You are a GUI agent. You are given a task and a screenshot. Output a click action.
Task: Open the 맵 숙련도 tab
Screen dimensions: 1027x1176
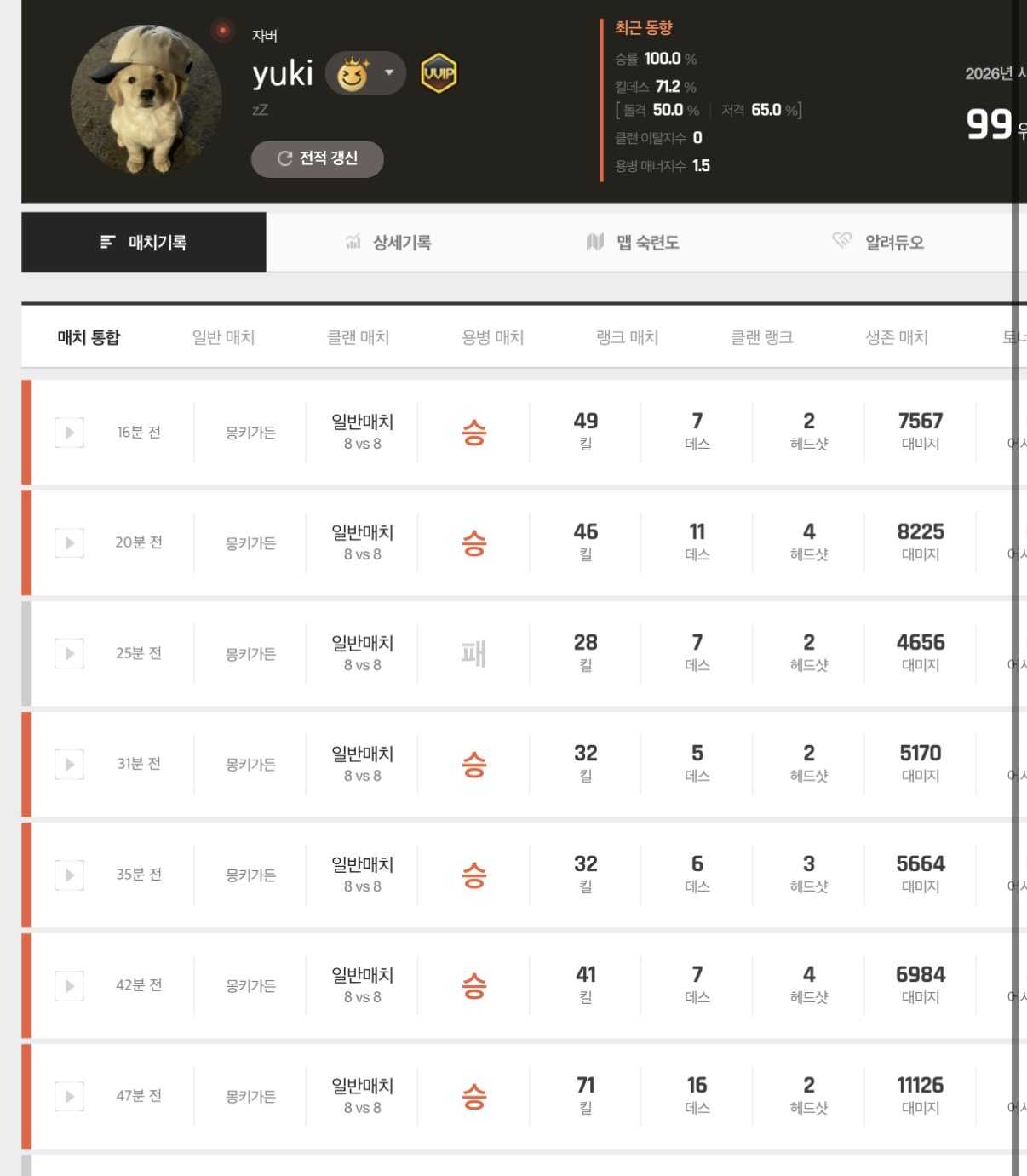pyautogui.click(x=633, y=243)
